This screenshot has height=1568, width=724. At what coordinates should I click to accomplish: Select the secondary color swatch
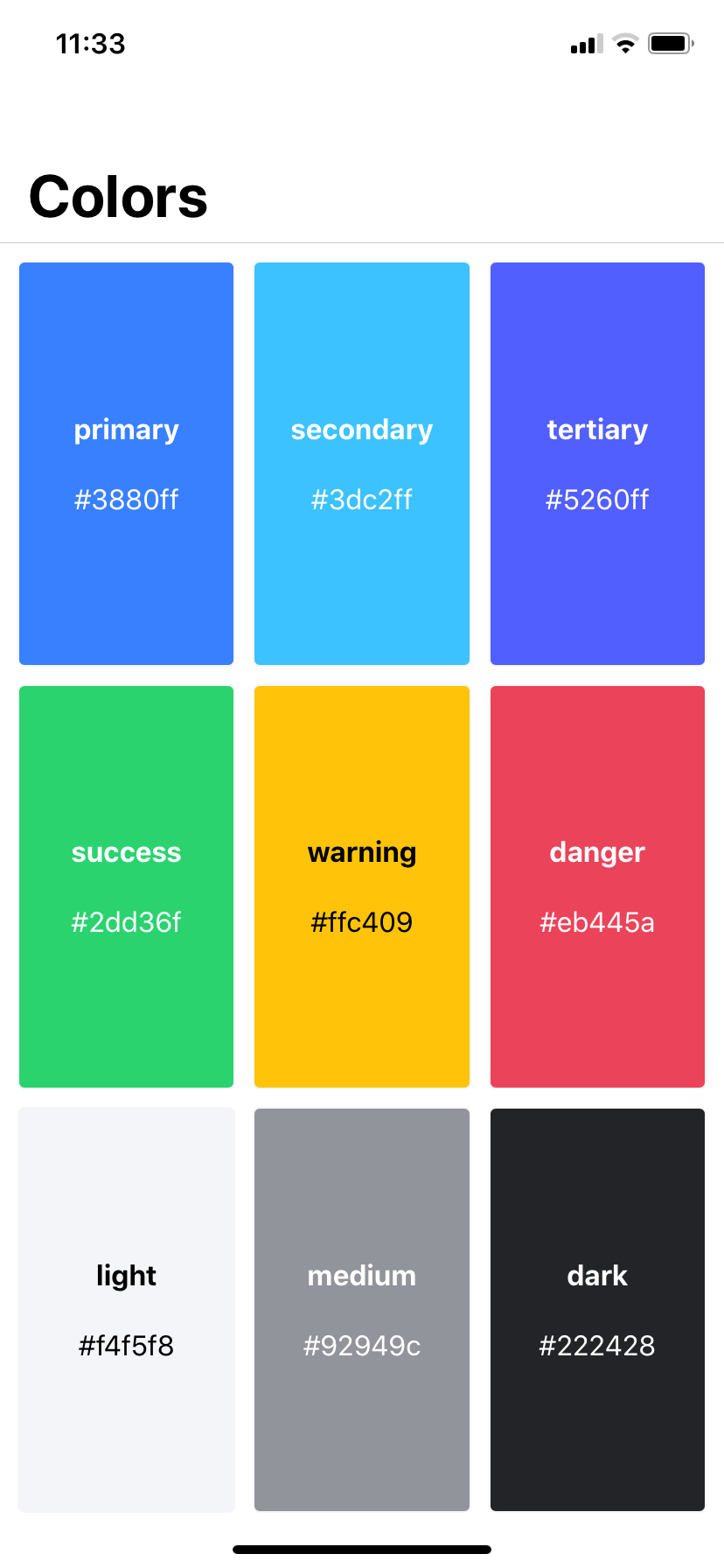pyautogui.click(x=362, y=464)
